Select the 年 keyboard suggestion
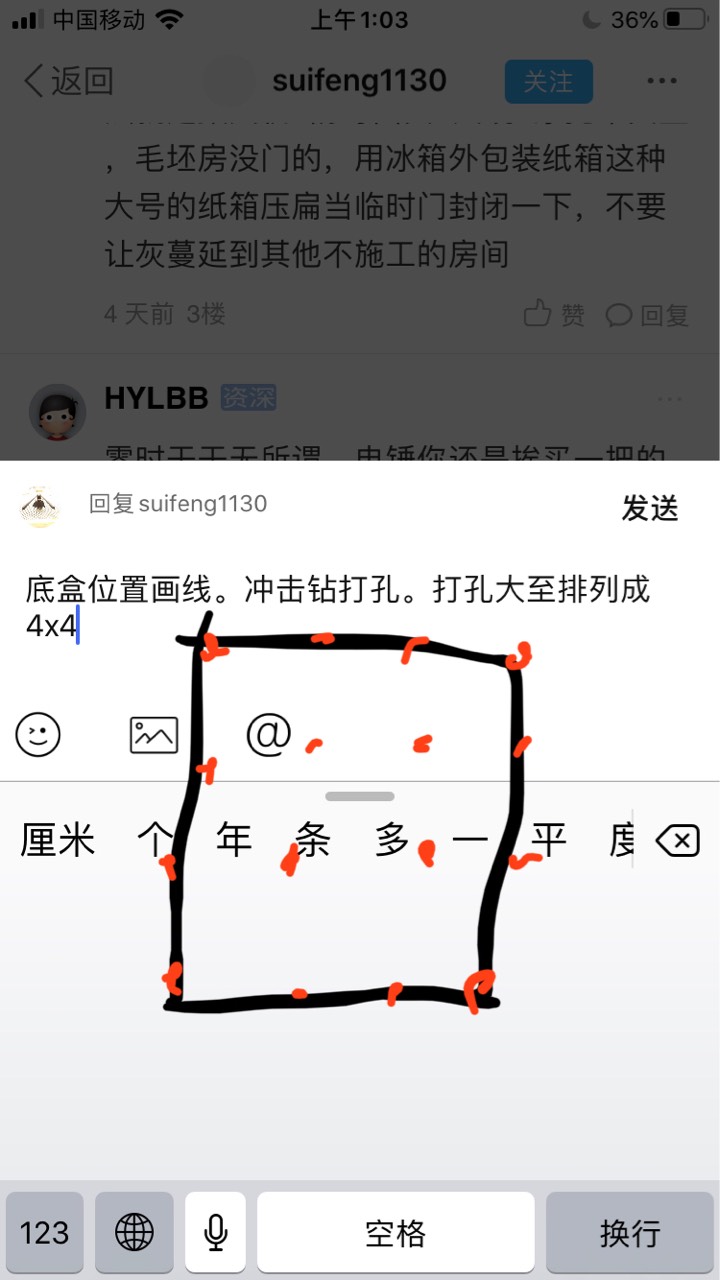This screenshot has width=720, height=1280. (233, 842)
